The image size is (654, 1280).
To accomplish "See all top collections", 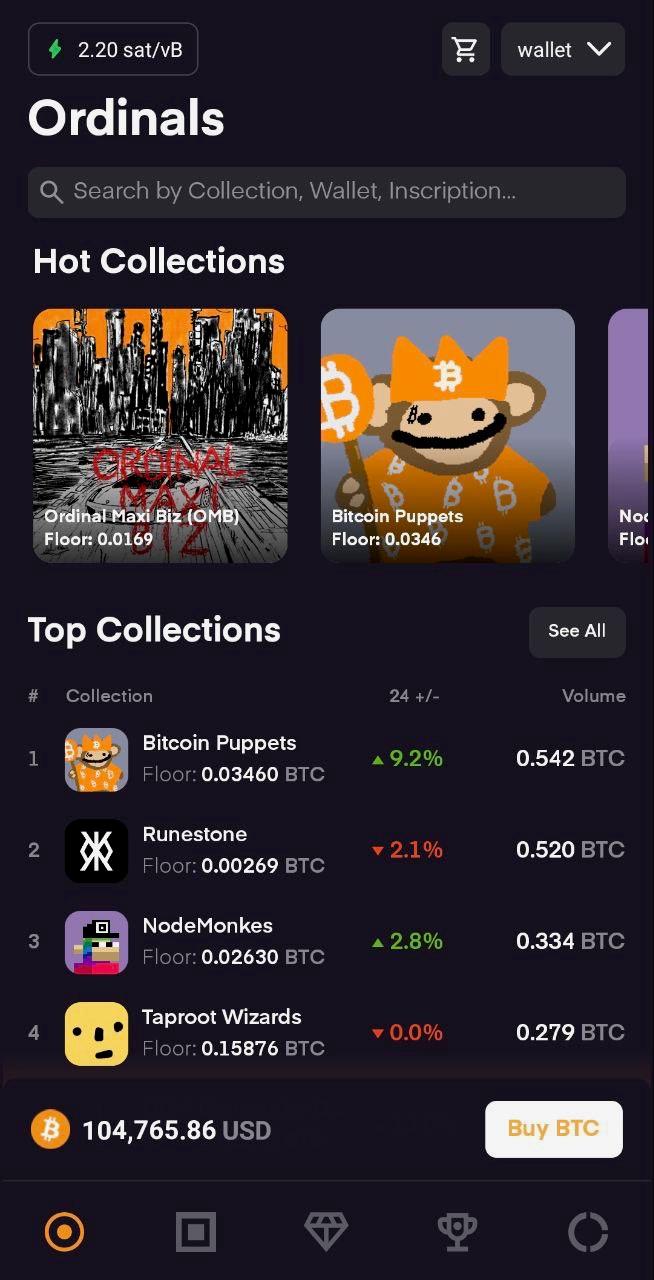I will (x=576, y=631).
